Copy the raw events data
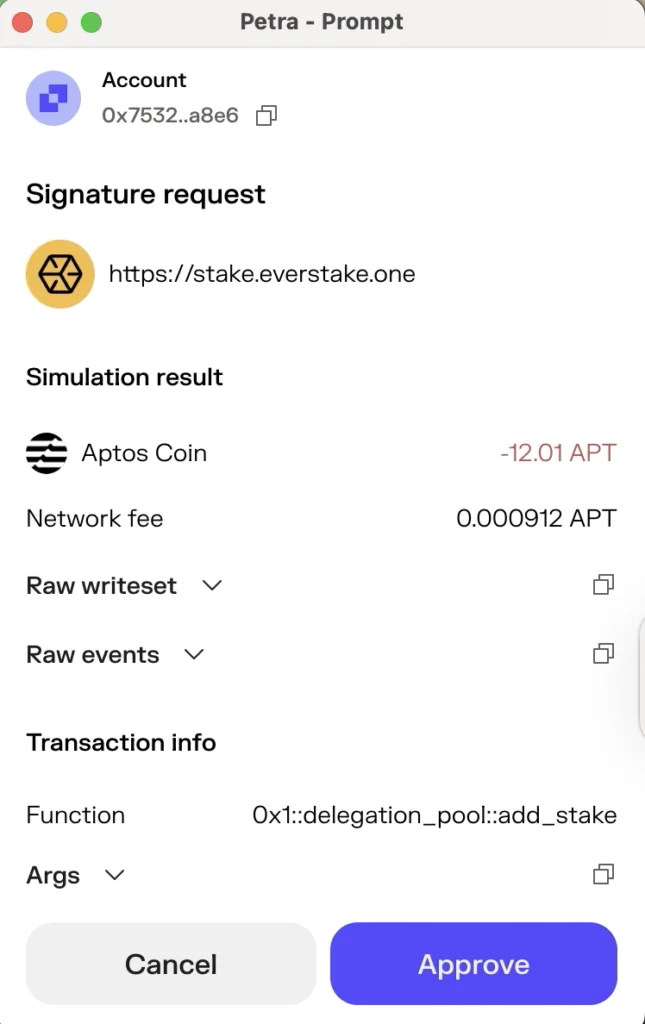The image size is (645, 1024). coord(603,654)
